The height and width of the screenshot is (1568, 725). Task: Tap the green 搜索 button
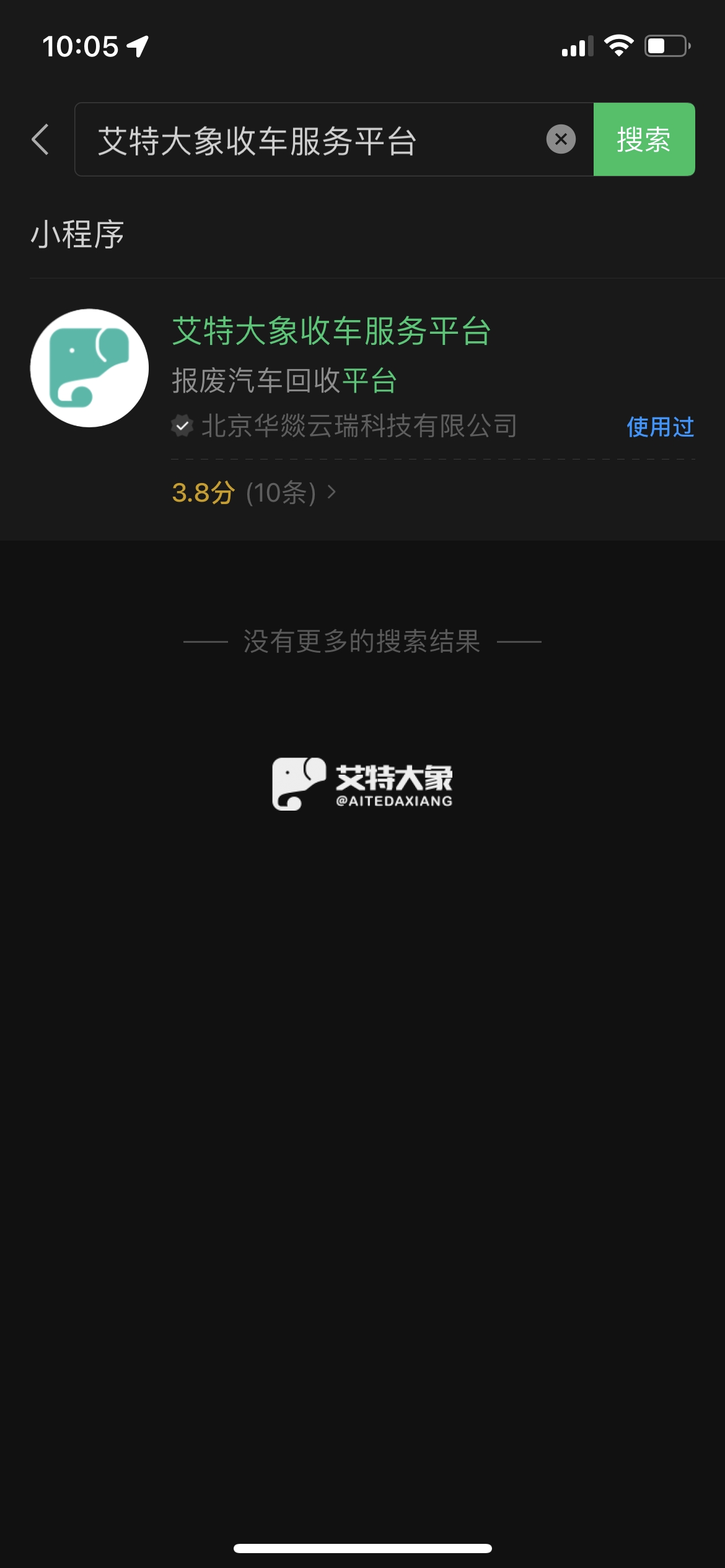tap(644, 139)
